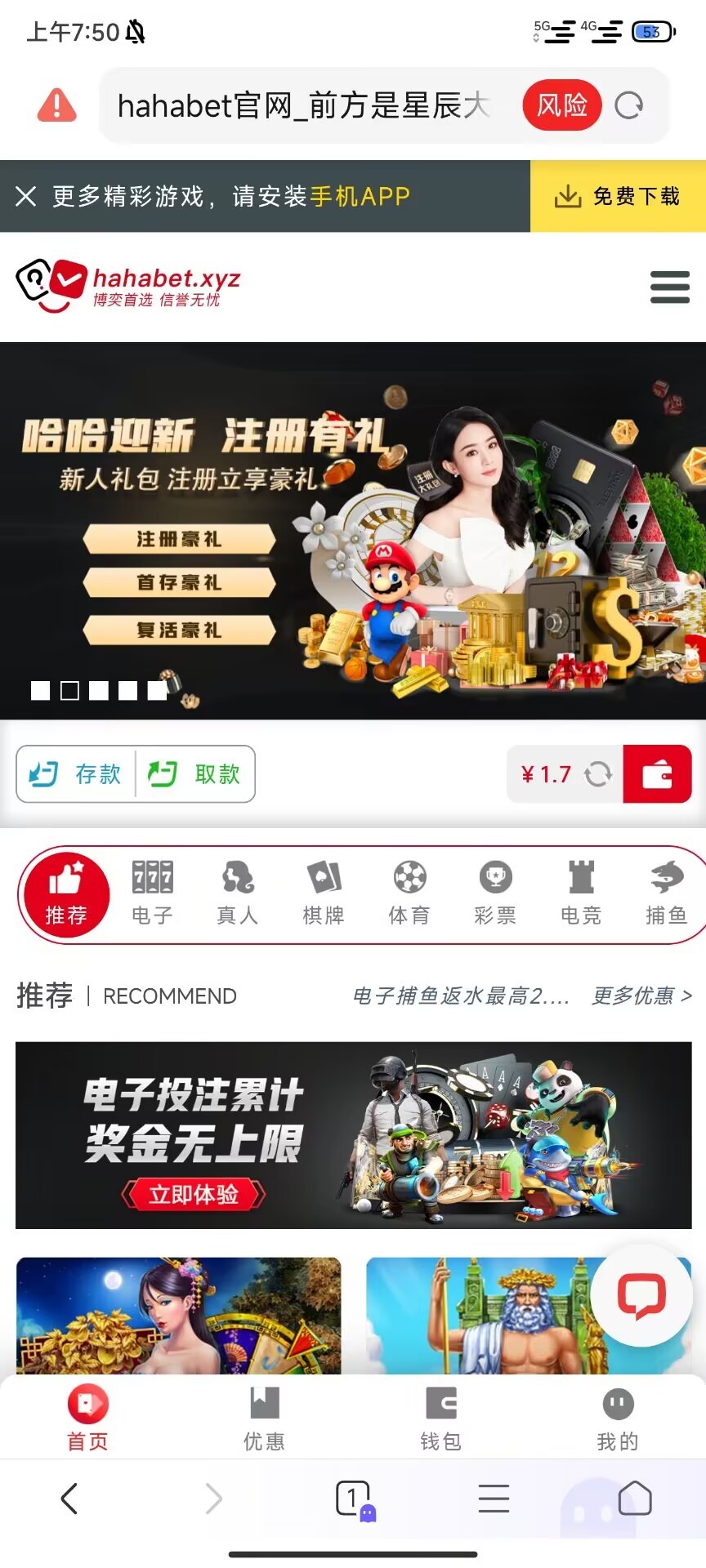Open the red wallet button
Viewport: 706px width, 1568px height.
coord(657,774)
